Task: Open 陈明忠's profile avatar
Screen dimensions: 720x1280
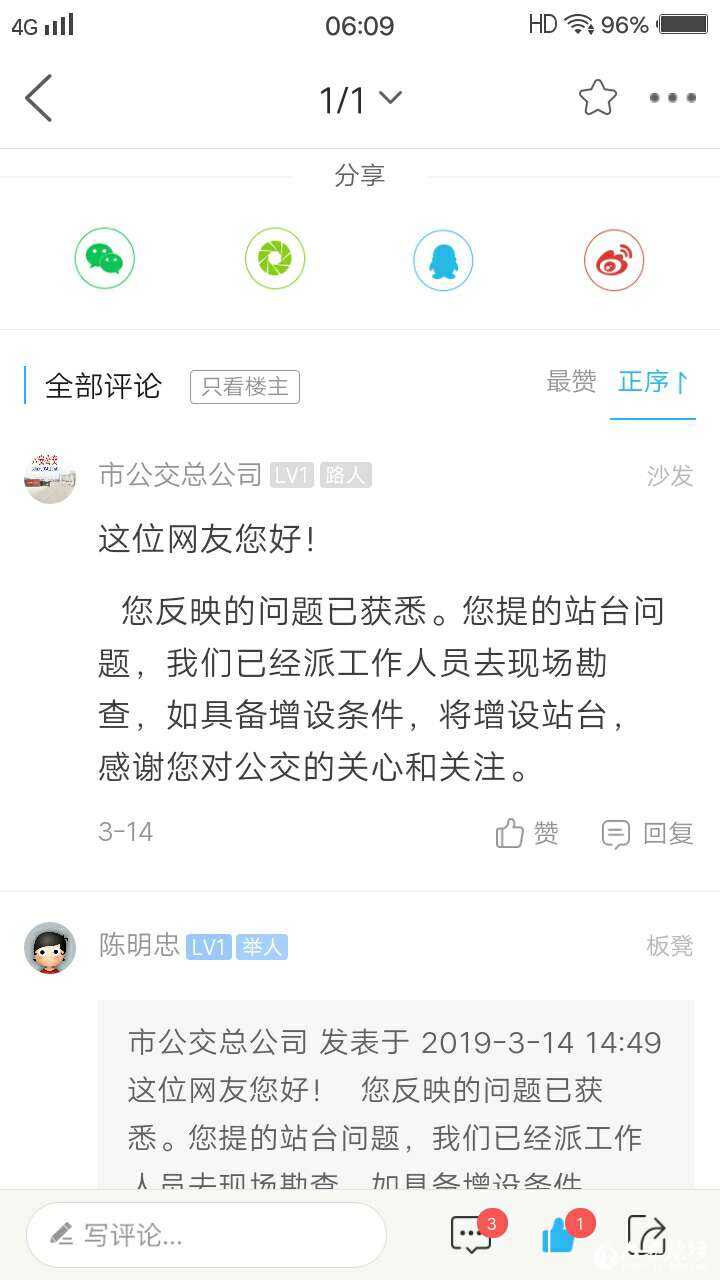Action: point(50,947)
